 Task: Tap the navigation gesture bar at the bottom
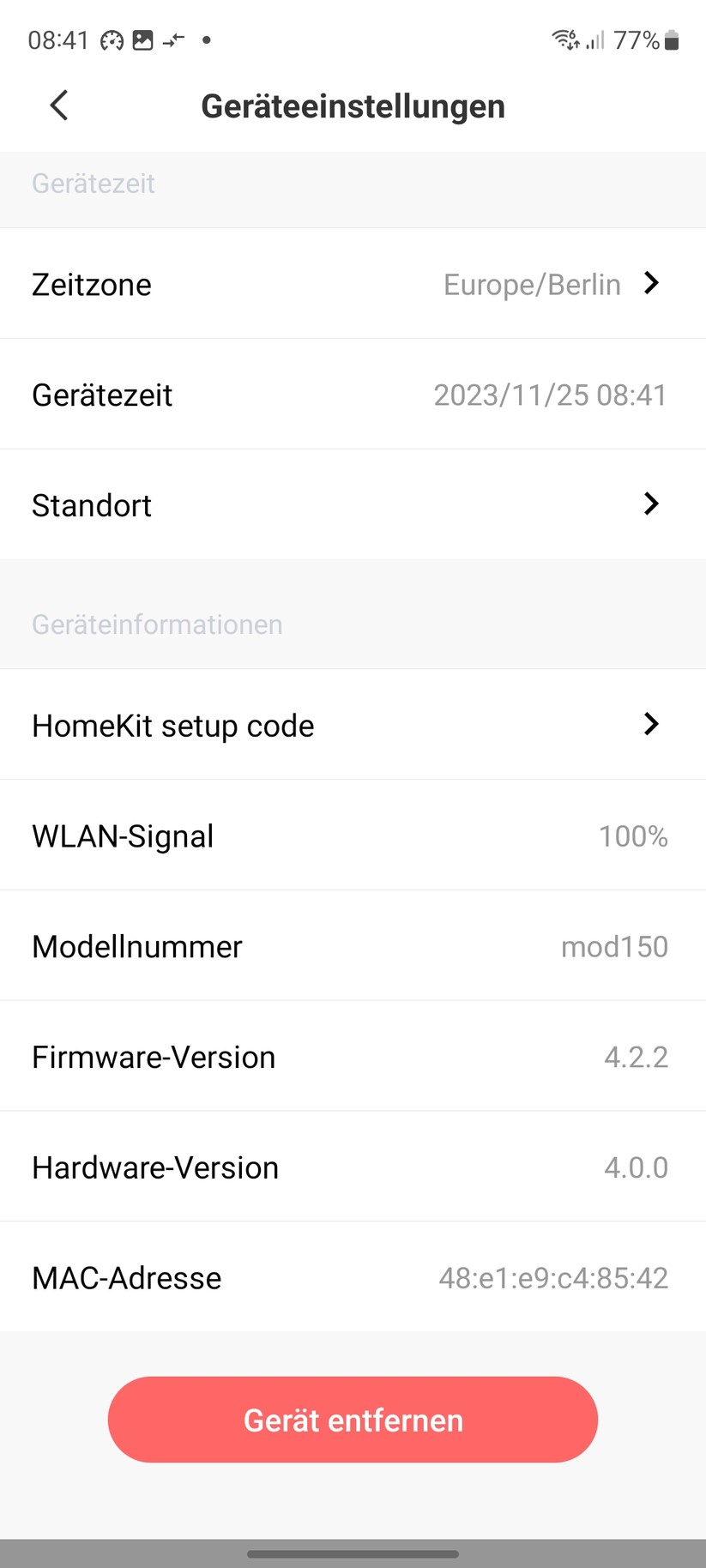353,1553
